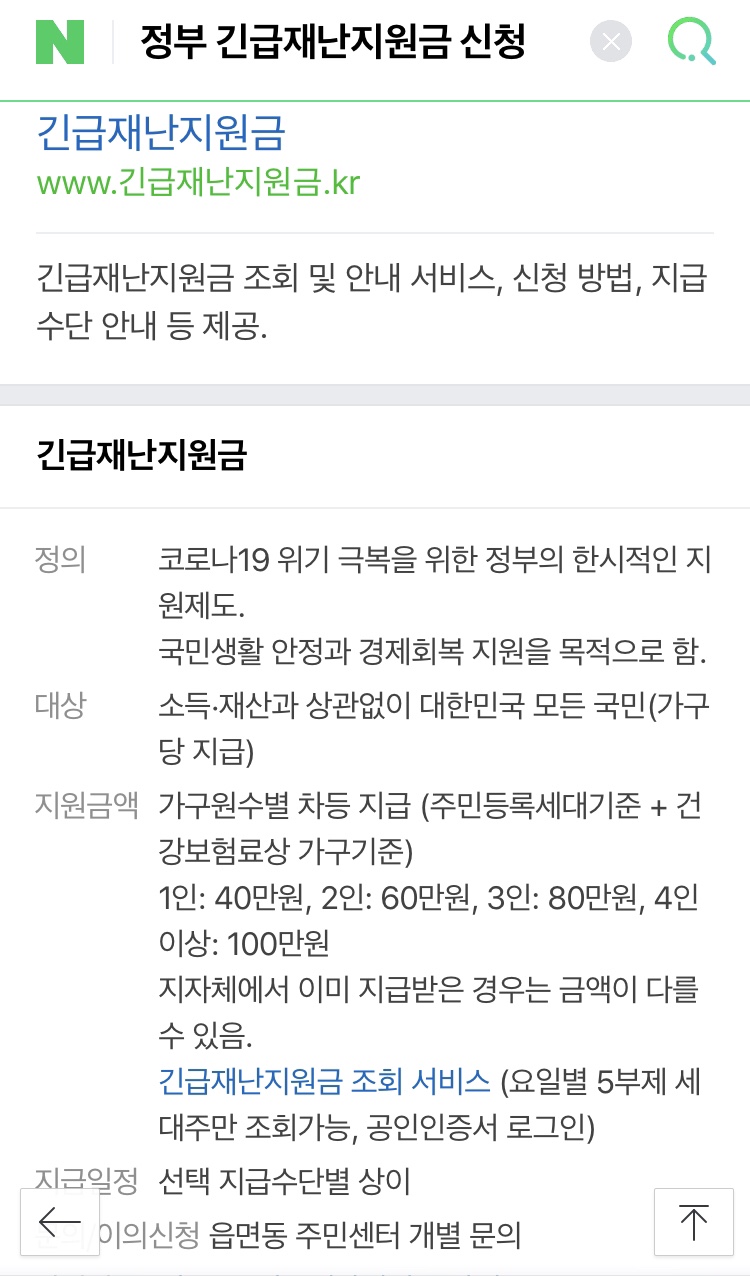Open 긴급재난지원금 조회 서비스 link
This screenshot has width=750, height=1276.
click(325, 1081)
